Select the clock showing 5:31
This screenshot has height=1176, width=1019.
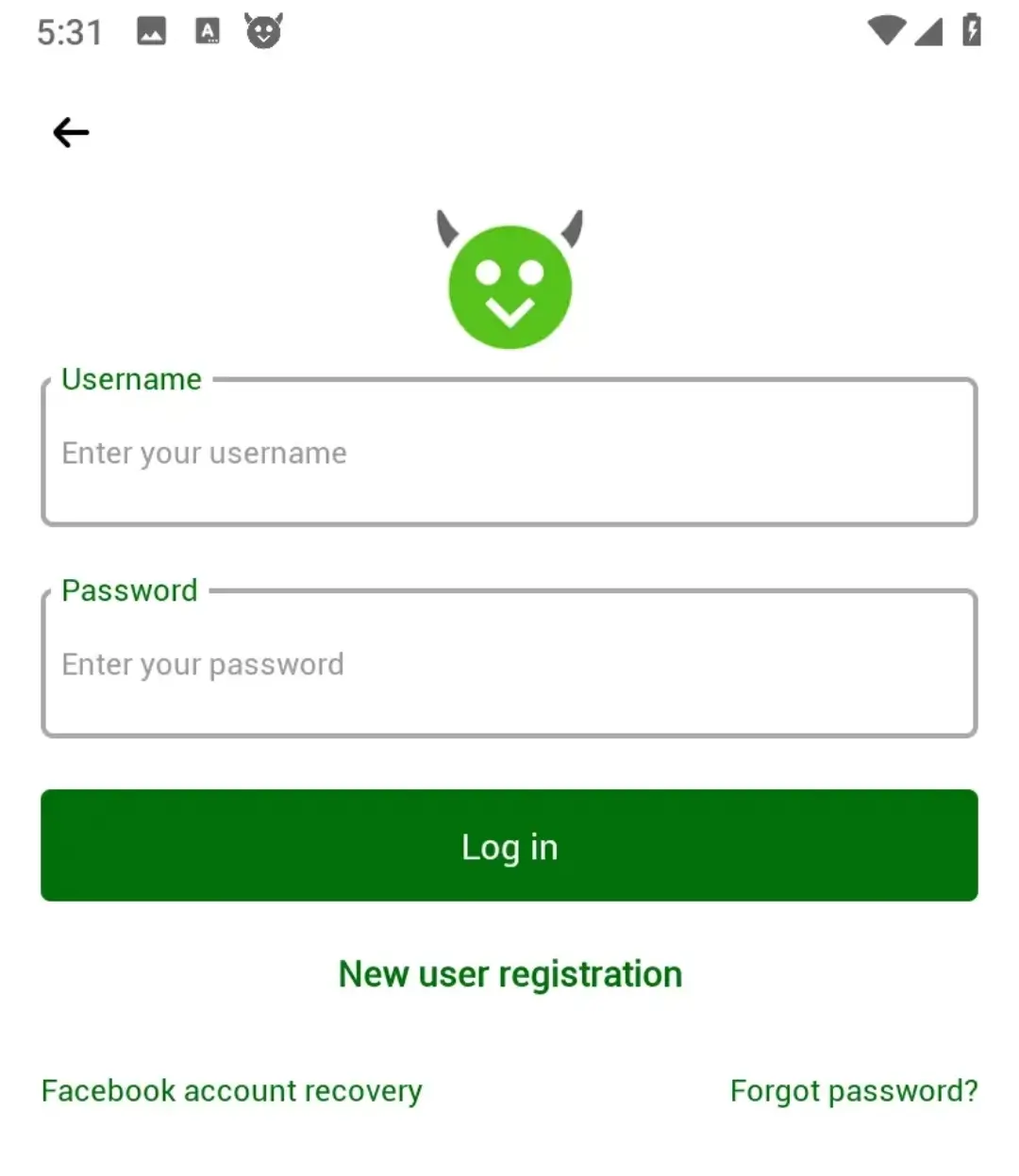pos(70,31)
